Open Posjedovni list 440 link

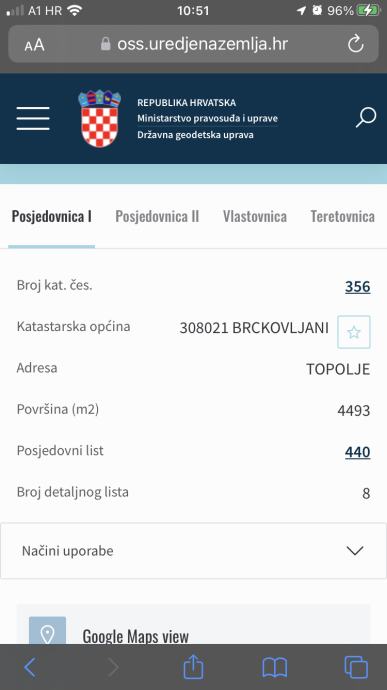point(358,452)
